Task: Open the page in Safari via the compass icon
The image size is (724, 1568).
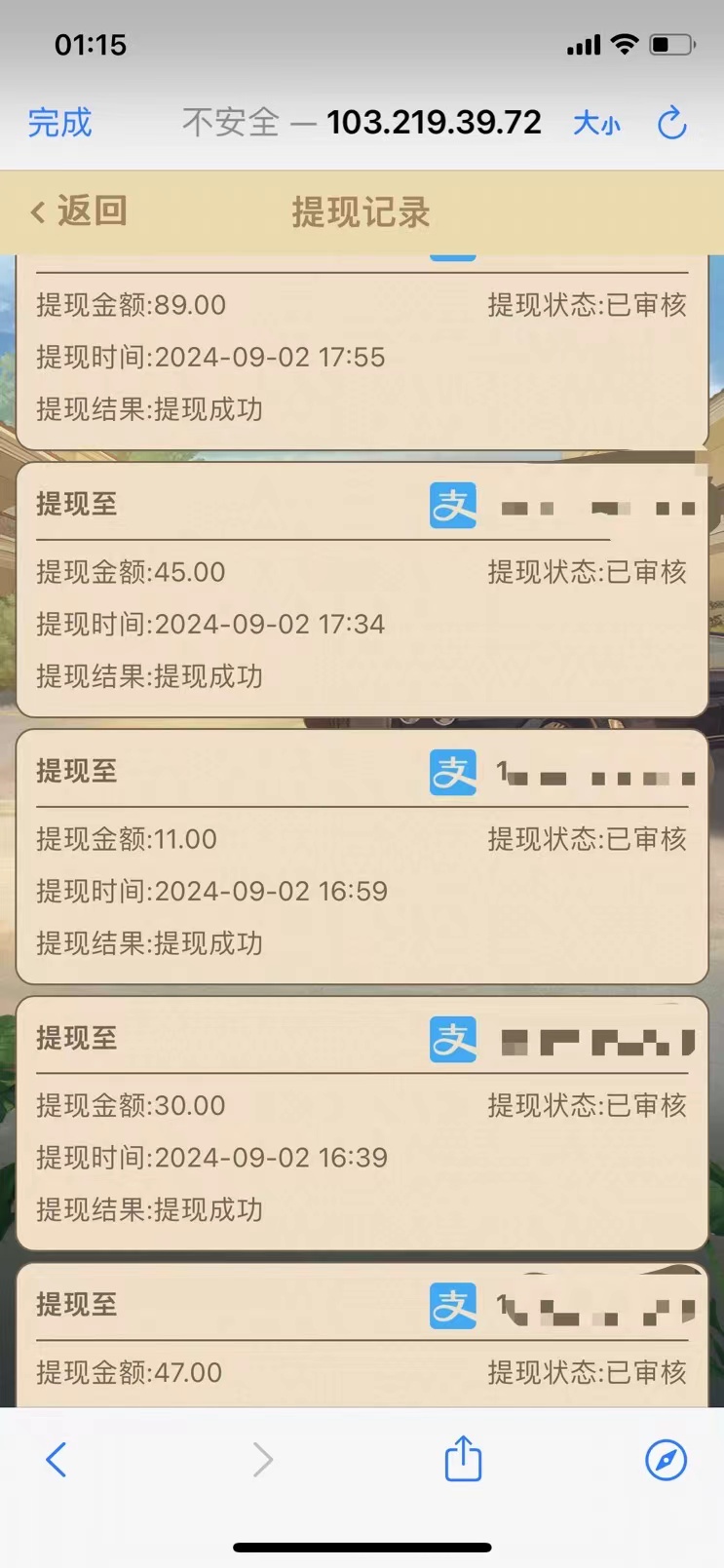Action: click(x=667, y=1460)
